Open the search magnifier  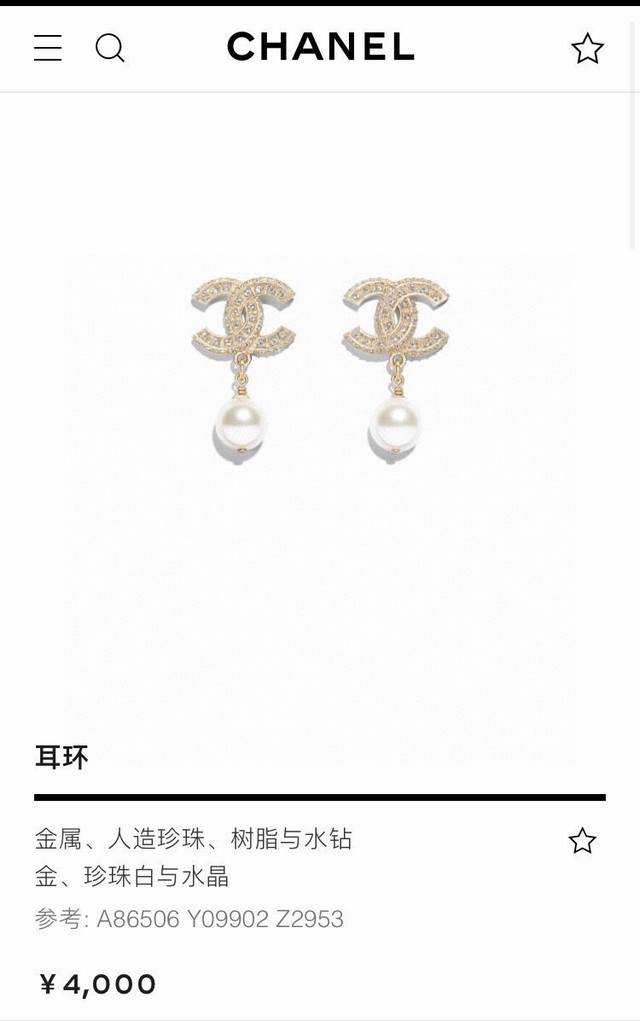[x=110, y=48]
